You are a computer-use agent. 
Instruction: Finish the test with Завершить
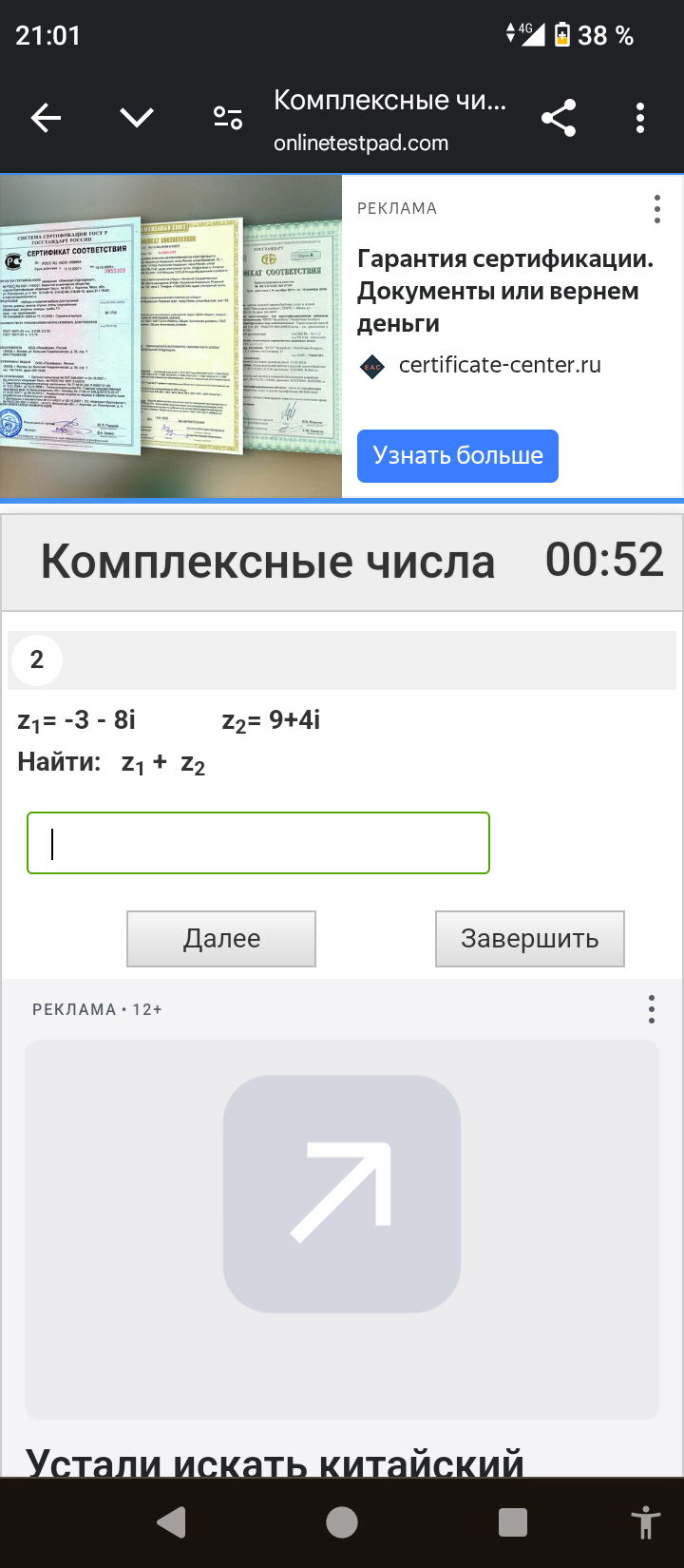coord(530,939)
